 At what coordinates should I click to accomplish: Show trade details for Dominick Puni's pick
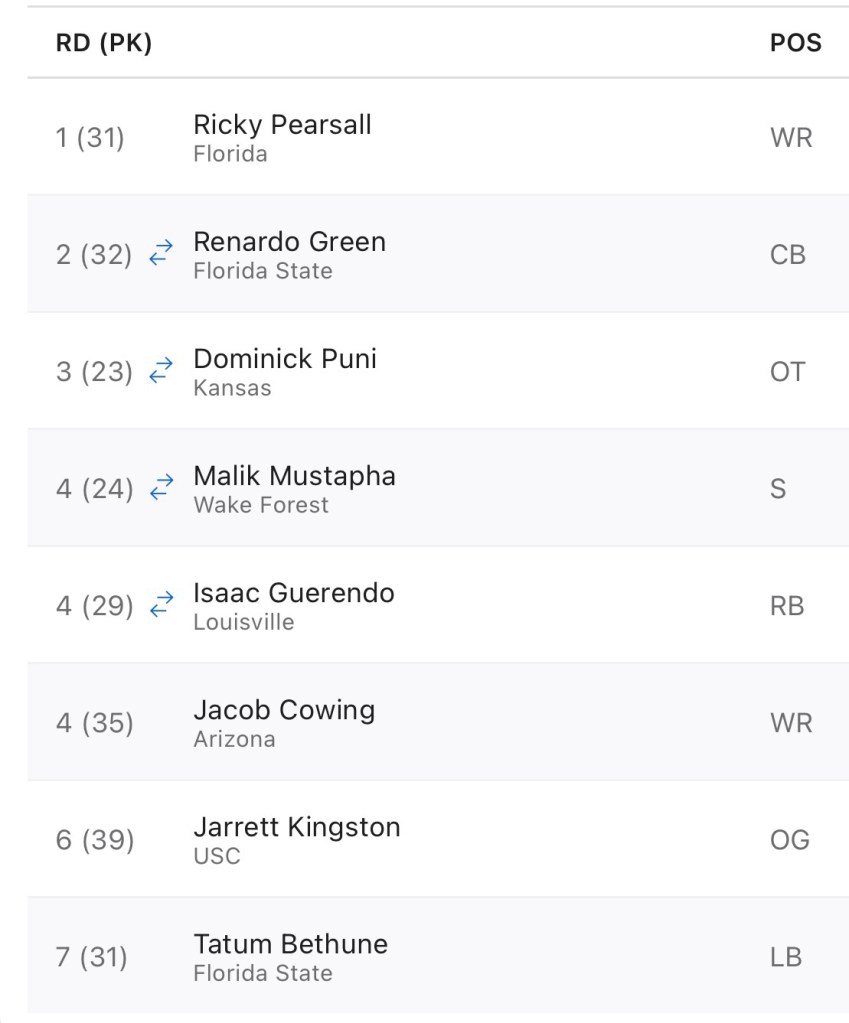point(160,372)
